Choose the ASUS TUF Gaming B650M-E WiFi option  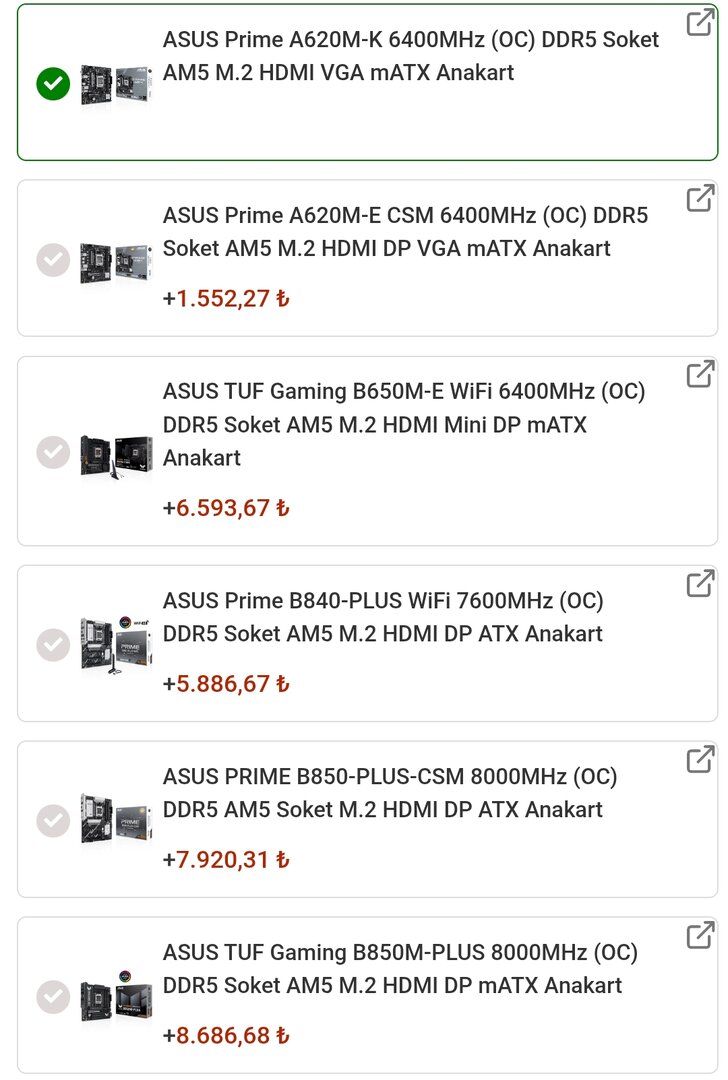point(53,452)
